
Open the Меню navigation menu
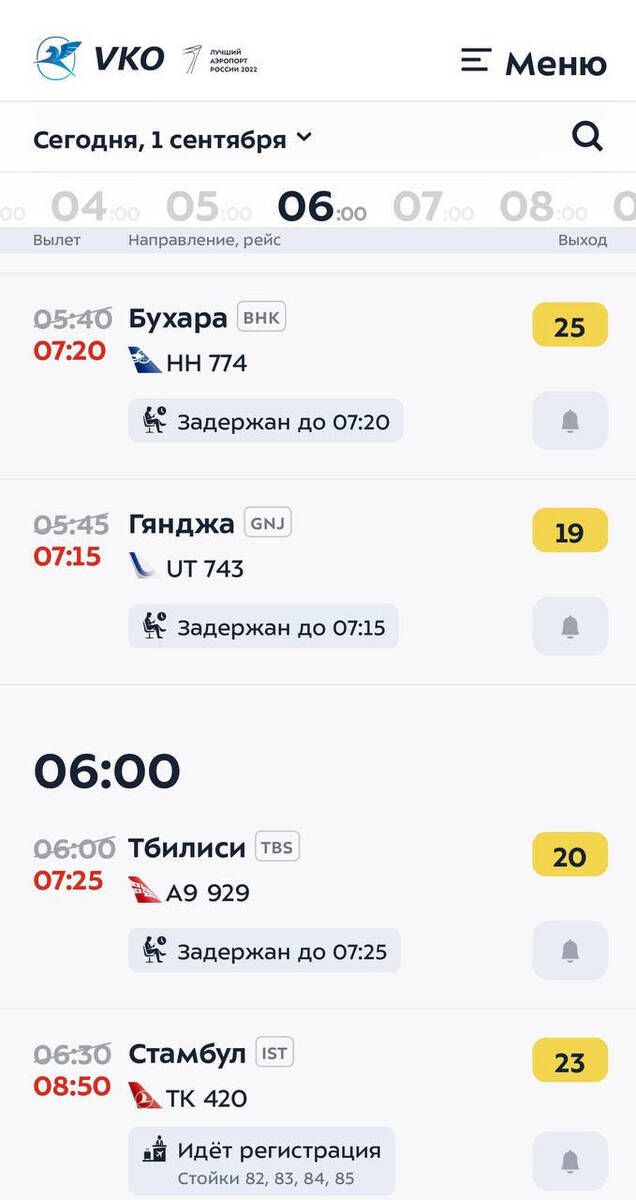[534, 61]
